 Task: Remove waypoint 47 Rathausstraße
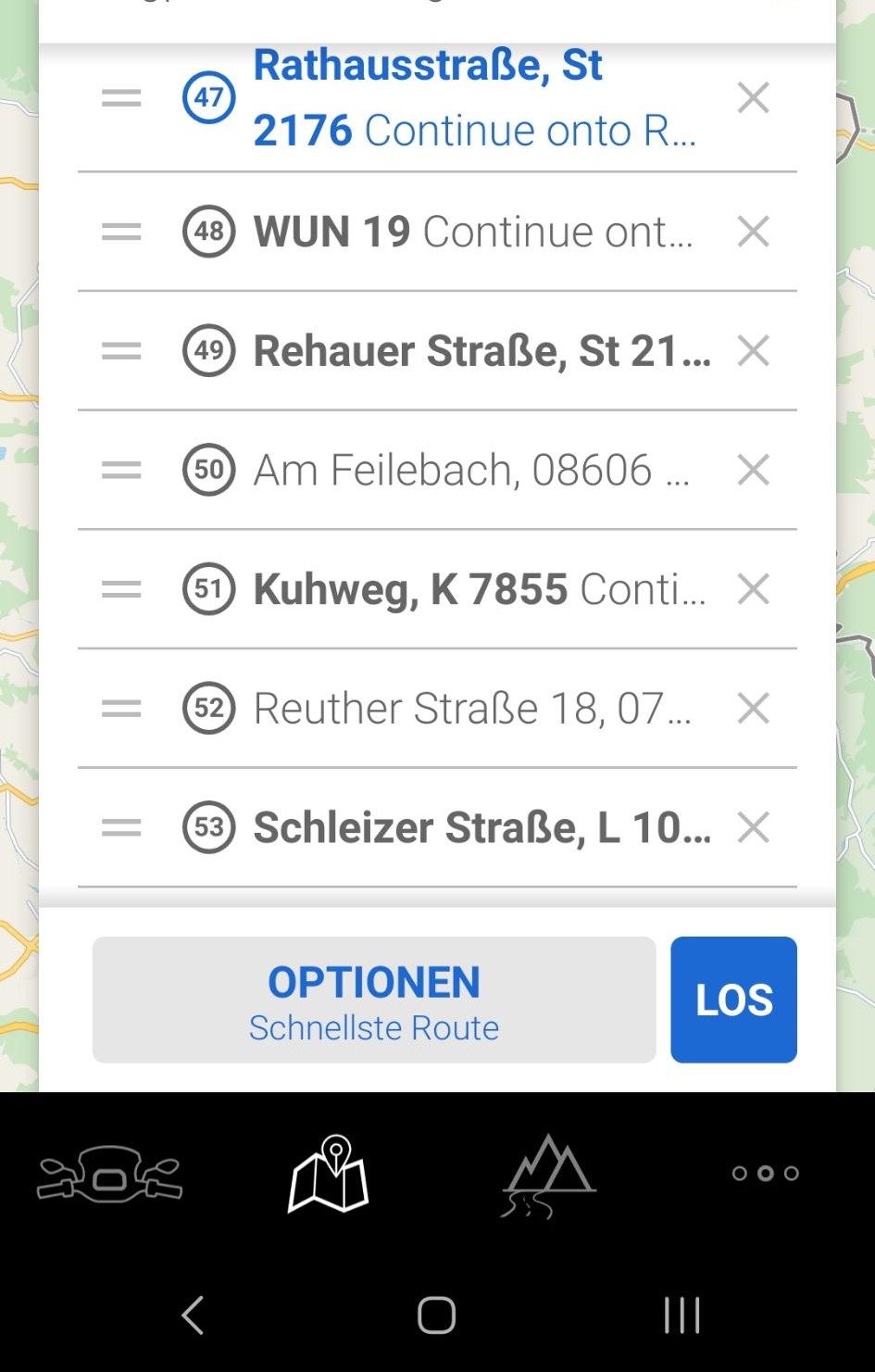pyautogui.click(x=753, y=97)
